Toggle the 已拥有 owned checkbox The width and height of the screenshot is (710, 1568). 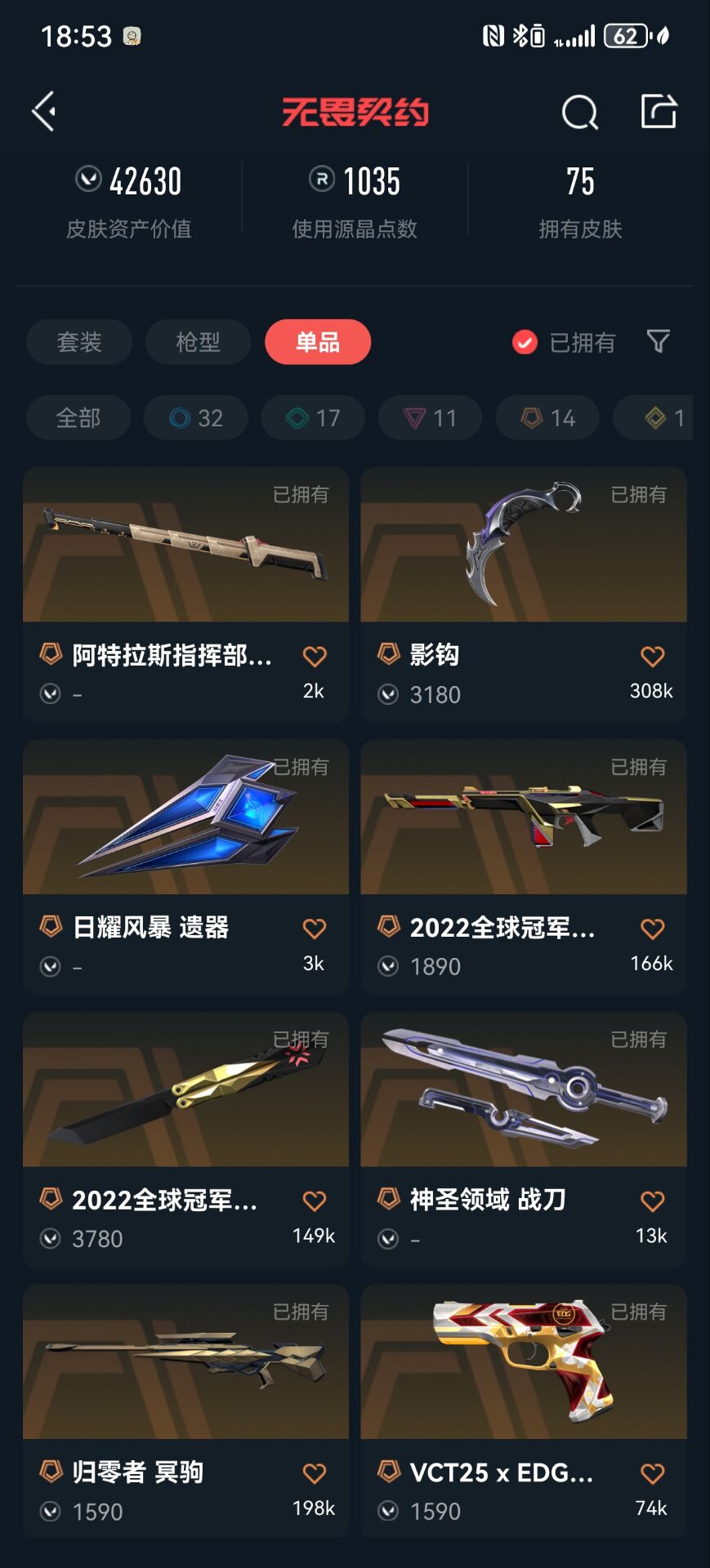[525, 342]
